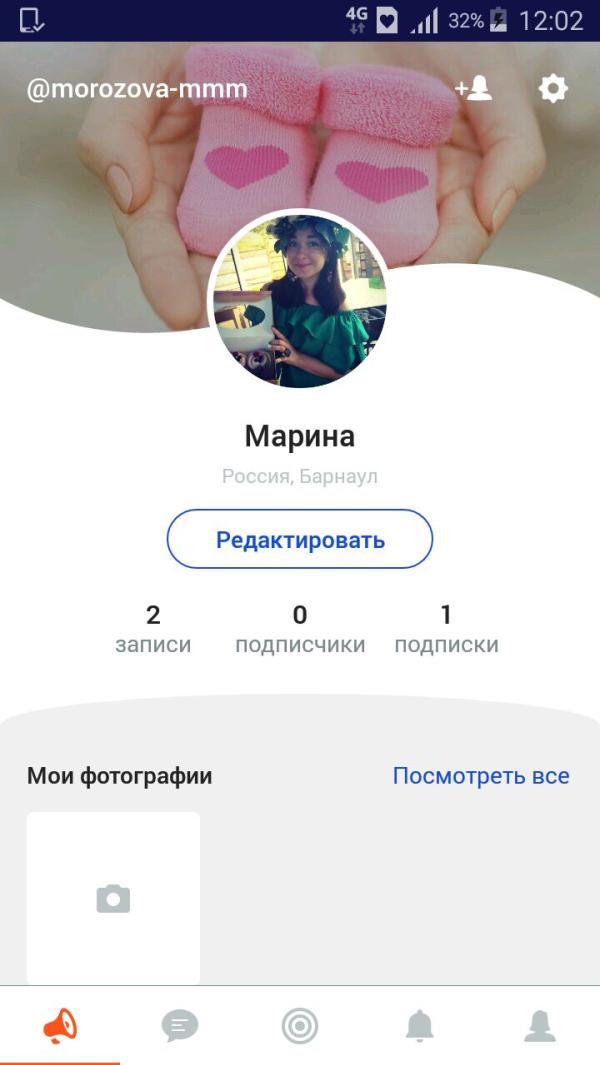Open the подписчики list
The image size is (600, 1065).
(x=300, y=629)
